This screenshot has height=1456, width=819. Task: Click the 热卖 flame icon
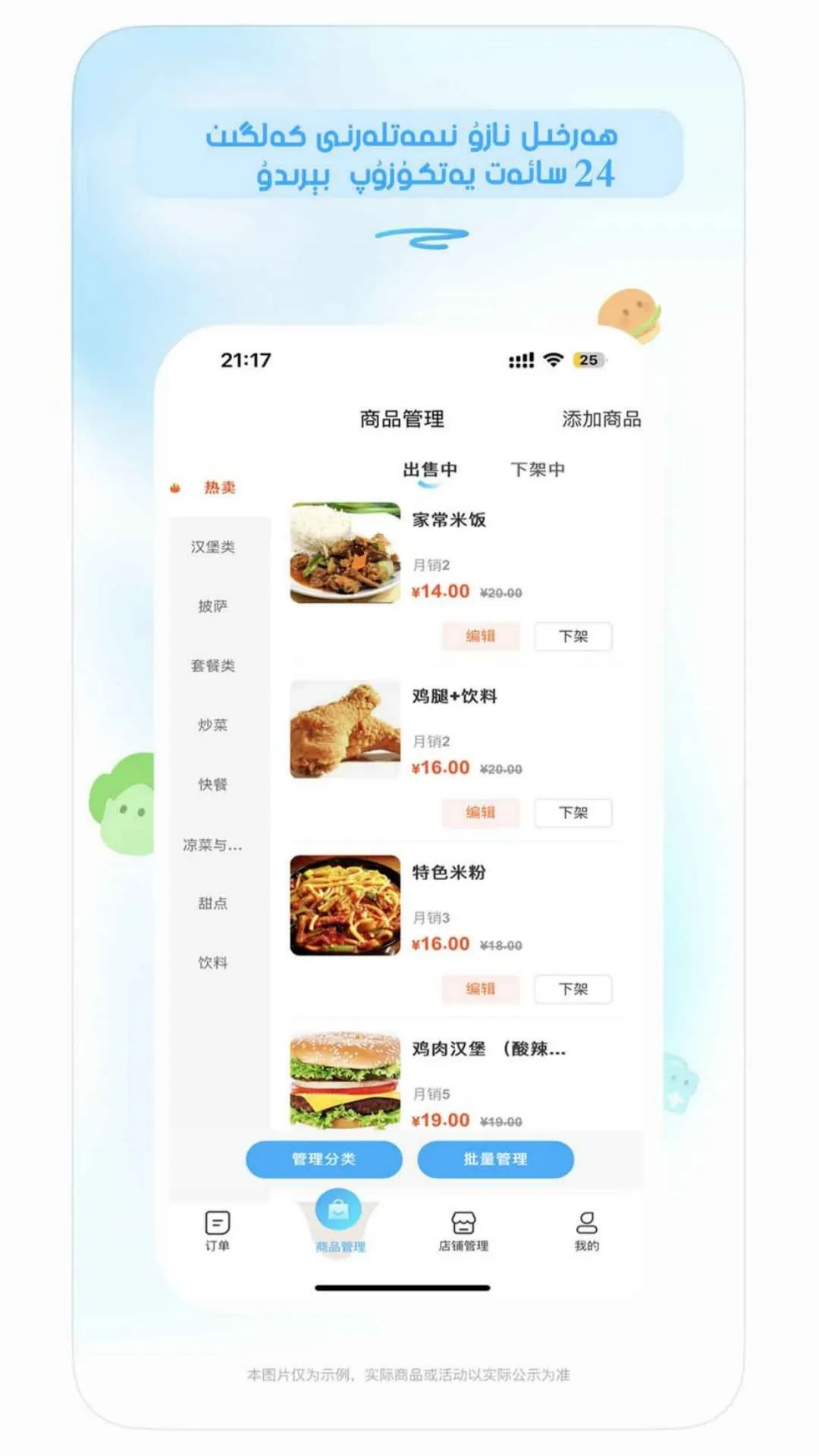coord(174,488)
